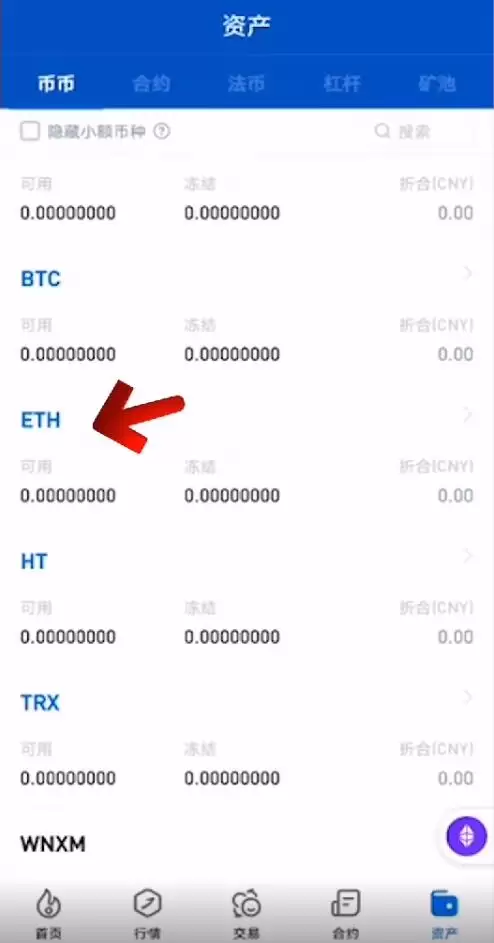Open the help icon beside 隐藏小额币种
This screenshot has height=943, width=494.
(161, 131)
